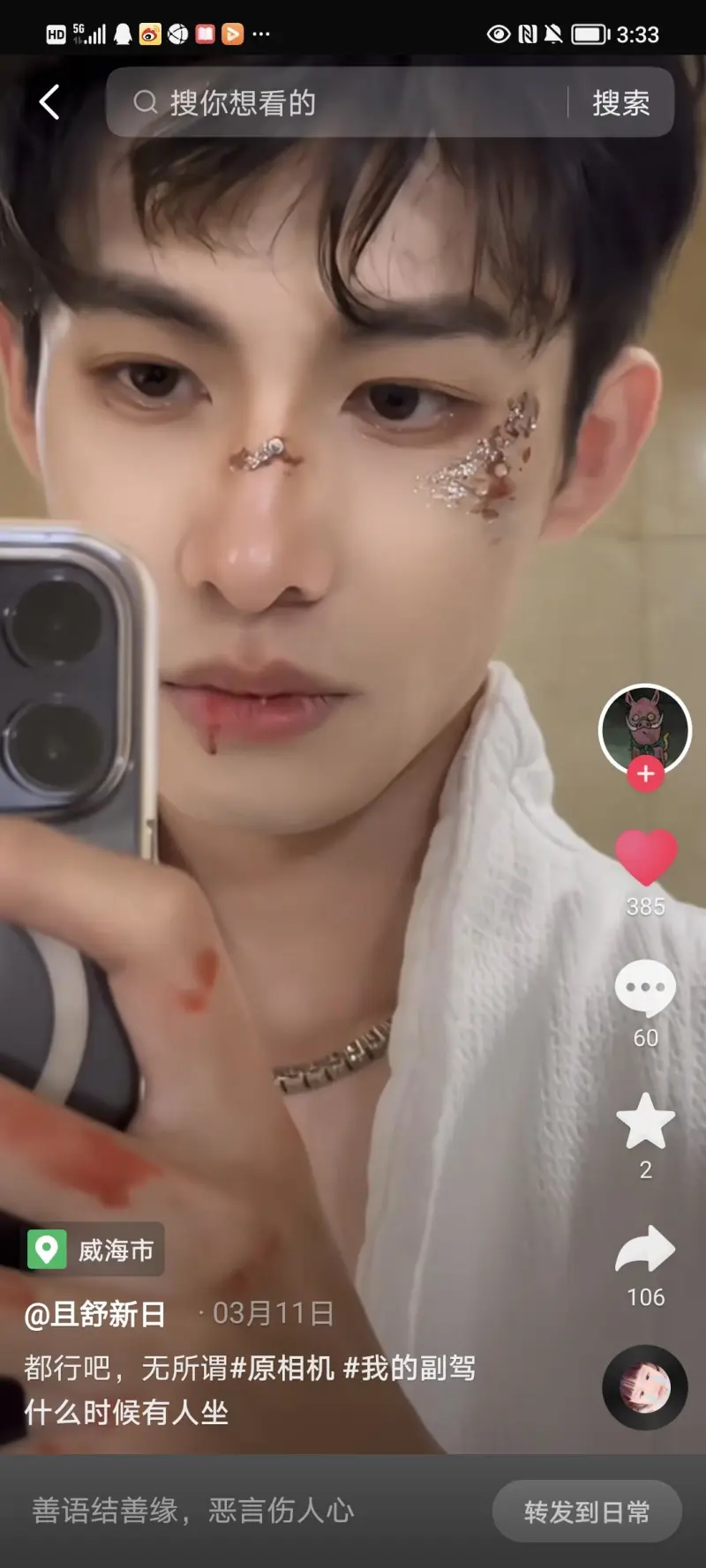Tap 转发到日常 button
This screenshot has height=1568, width=706.
click(x=587, y=1512)
